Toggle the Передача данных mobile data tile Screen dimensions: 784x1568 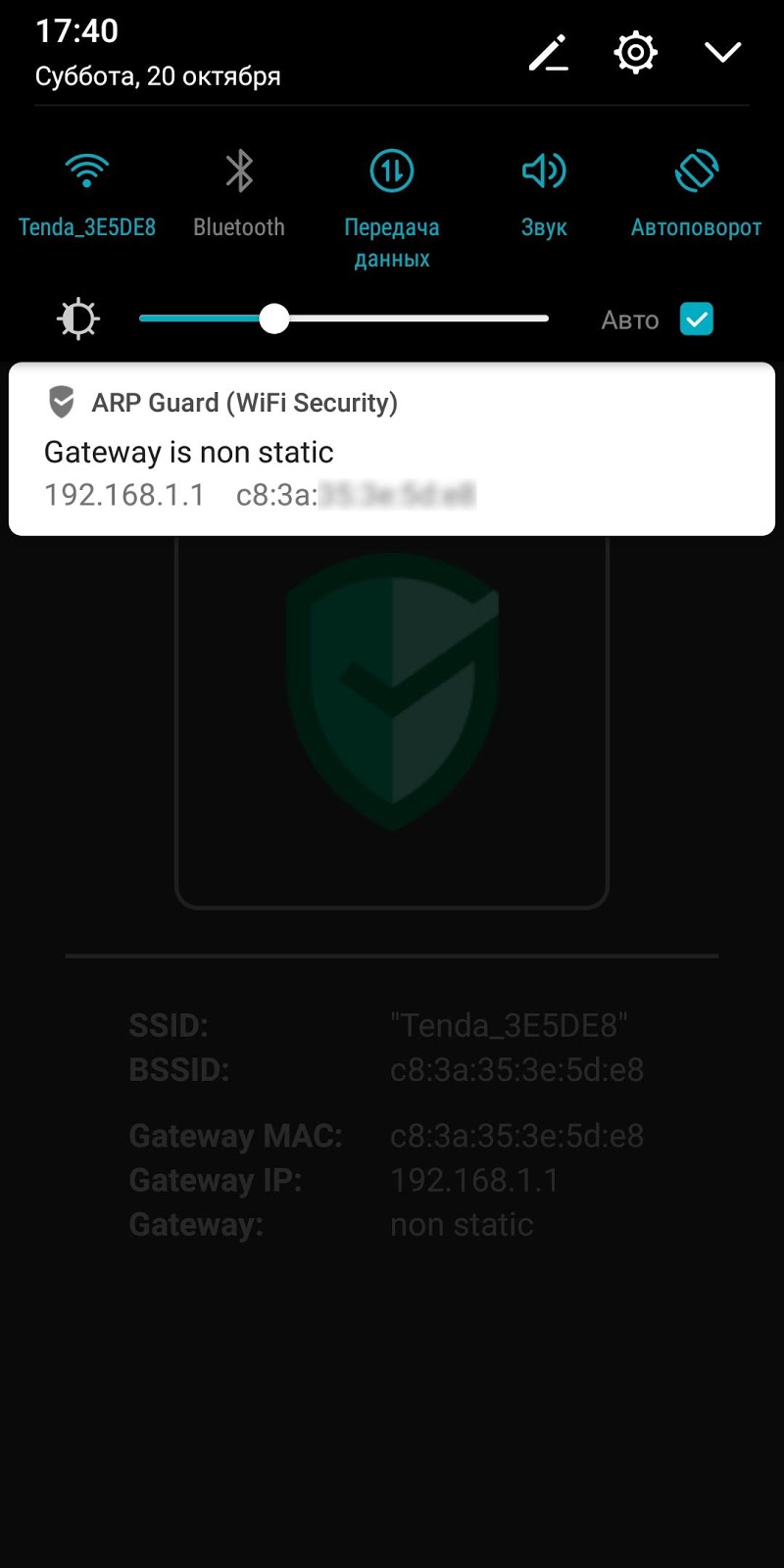coord(392,172)
